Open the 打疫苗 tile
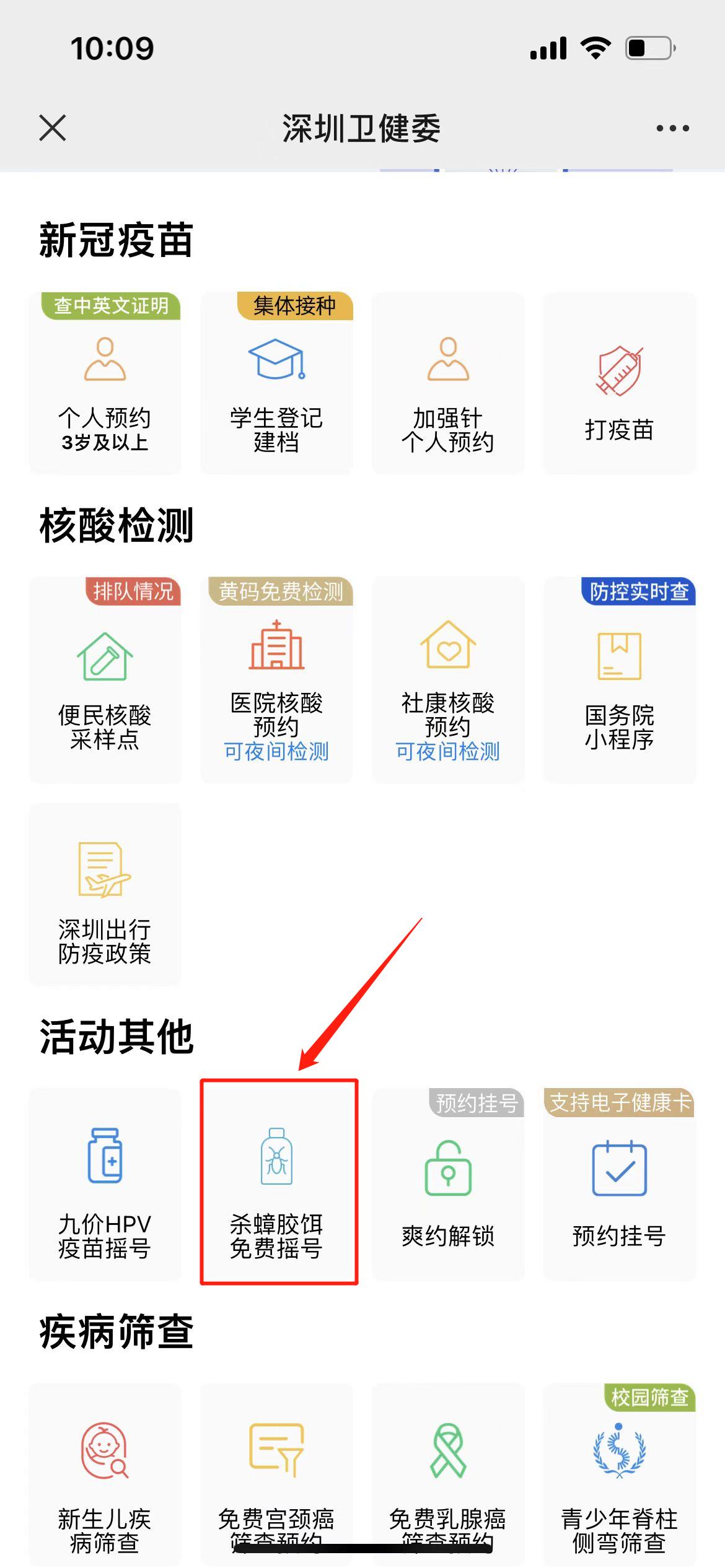 pyautogui.click(x=620, y=383)
